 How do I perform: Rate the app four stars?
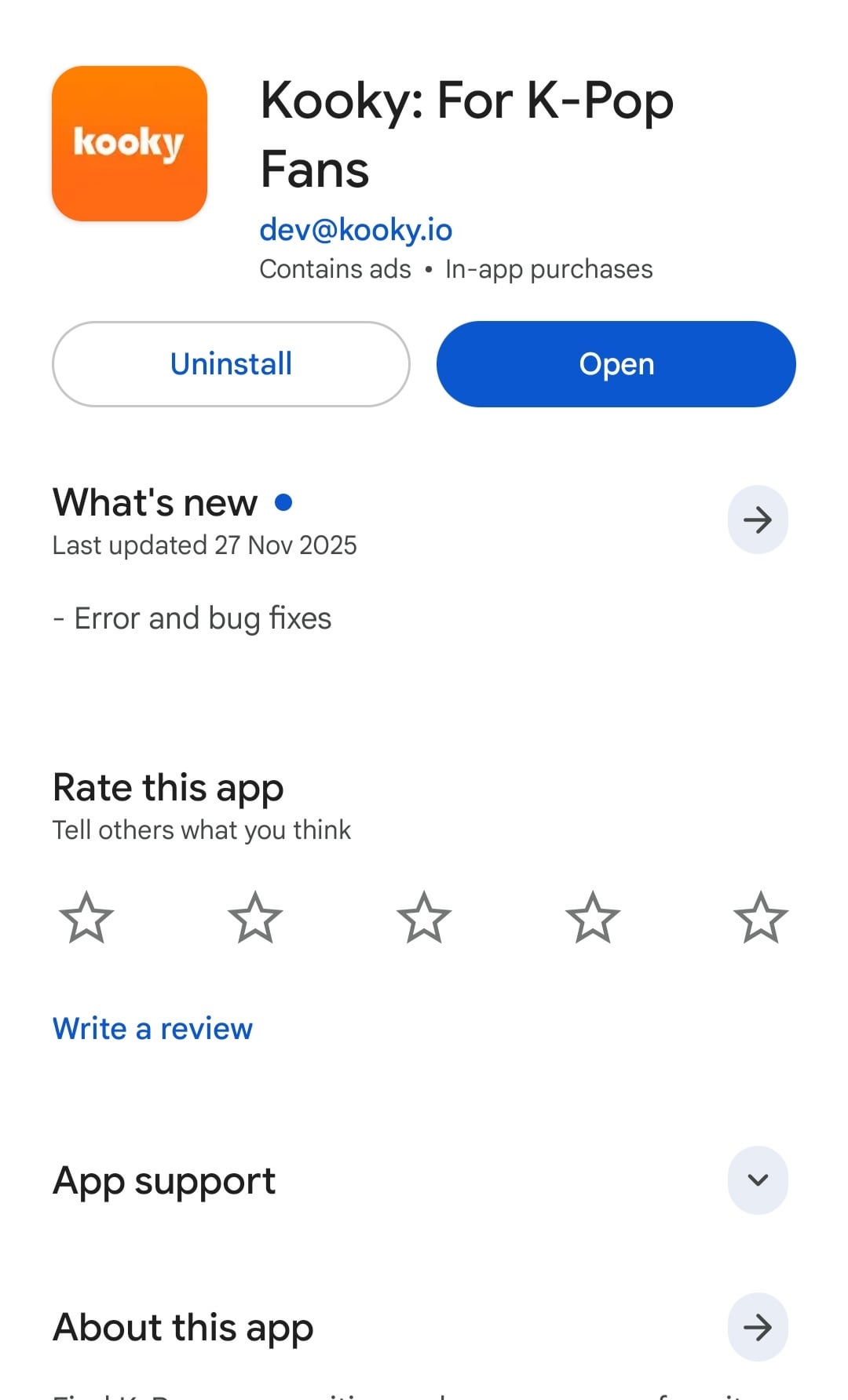[593, 917]
